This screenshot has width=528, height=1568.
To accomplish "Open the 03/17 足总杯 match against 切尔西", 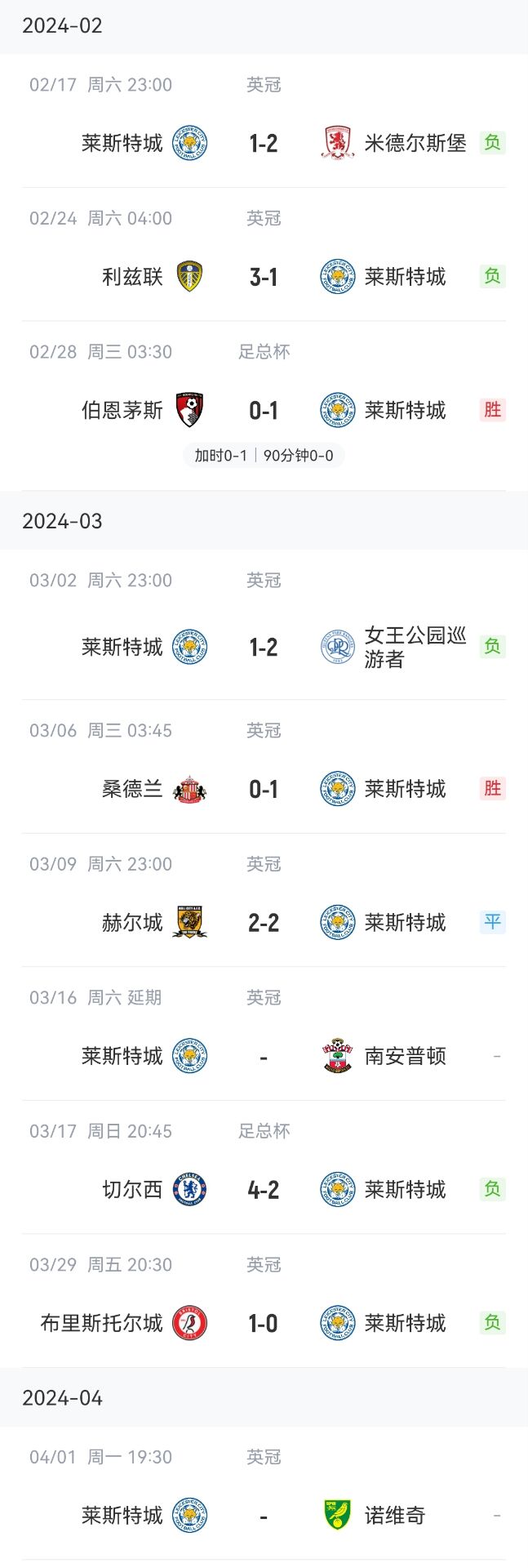I will pos(264,1190).
